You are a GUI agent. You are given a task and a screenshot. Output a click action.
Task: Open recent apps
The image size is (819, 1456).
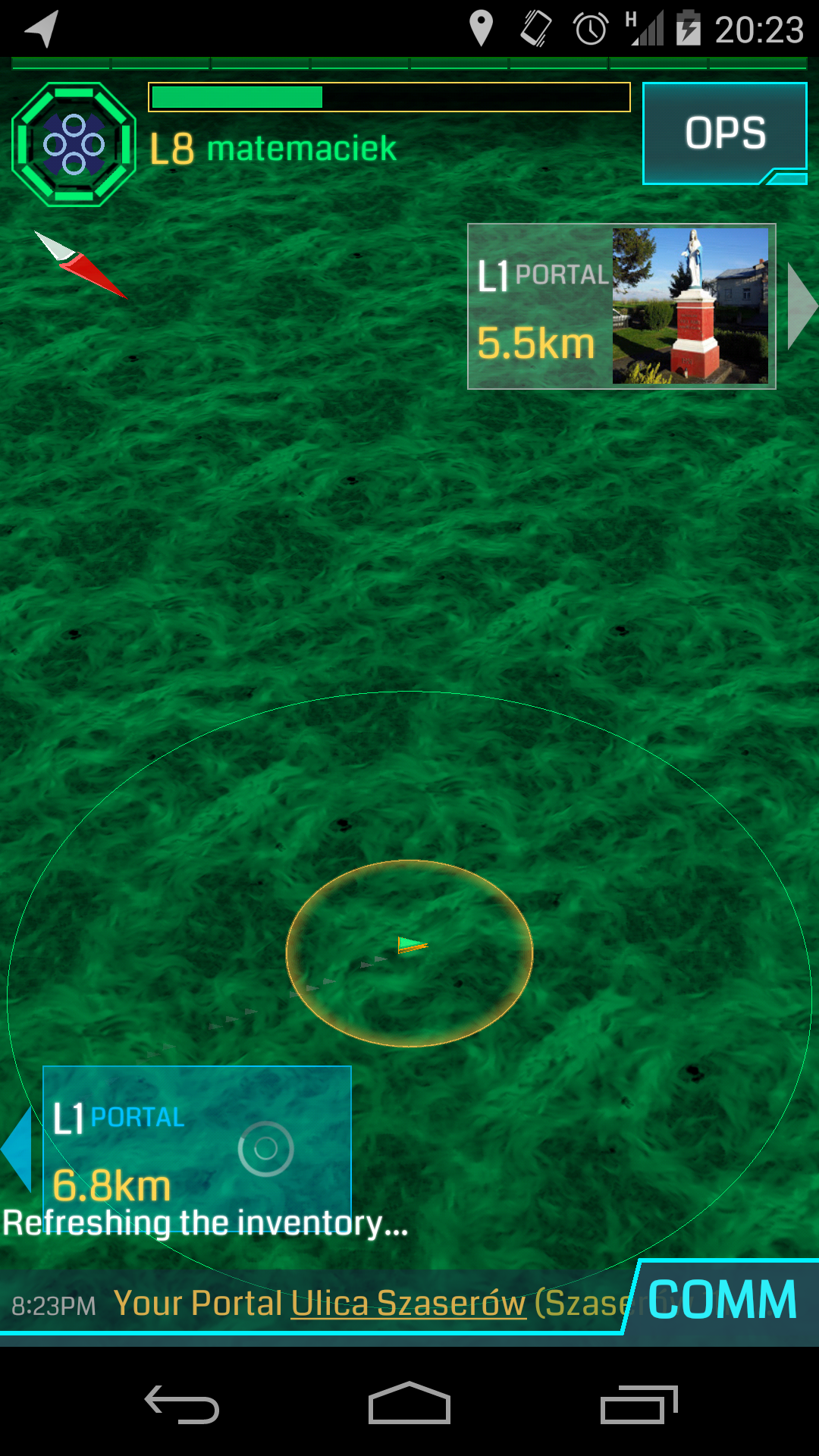pyautogui.click(x=638, y=1404)
